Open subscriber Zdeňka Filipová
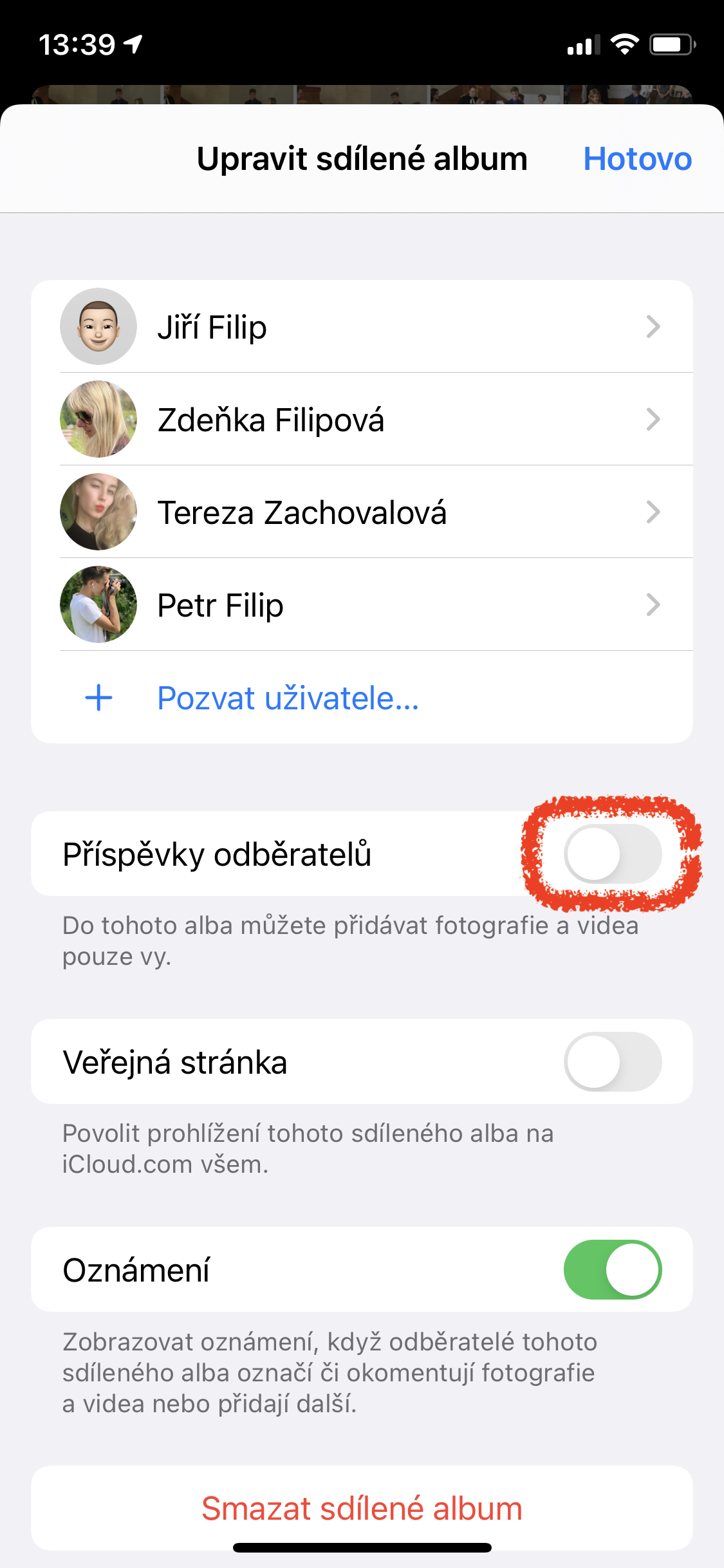This screenshot has height=1568, width=724. (362, 420)
